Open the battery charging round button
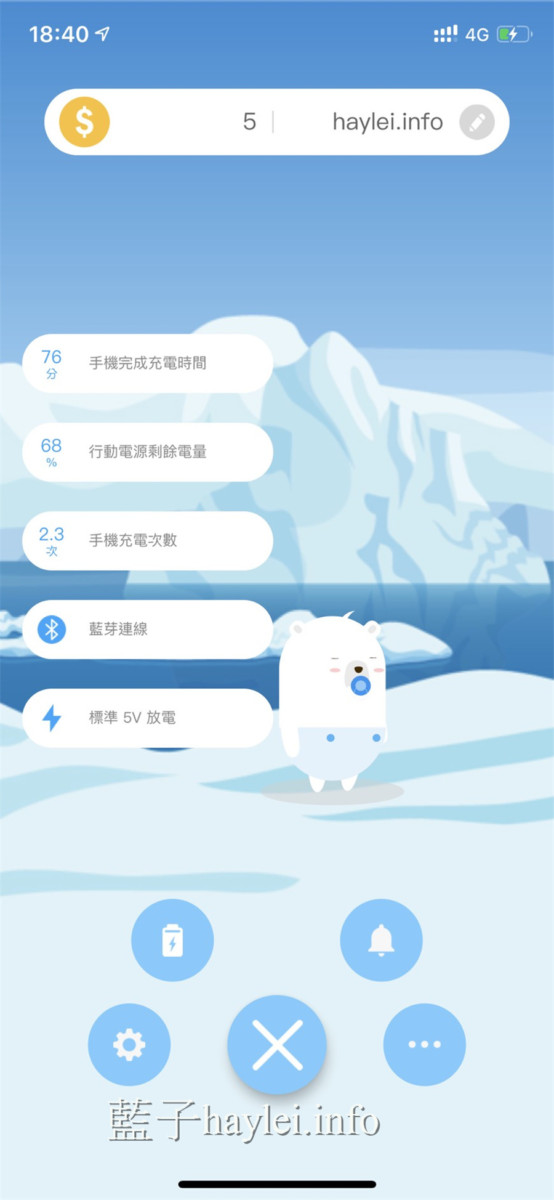The image size is (554, 1200). tap(172, 940)
